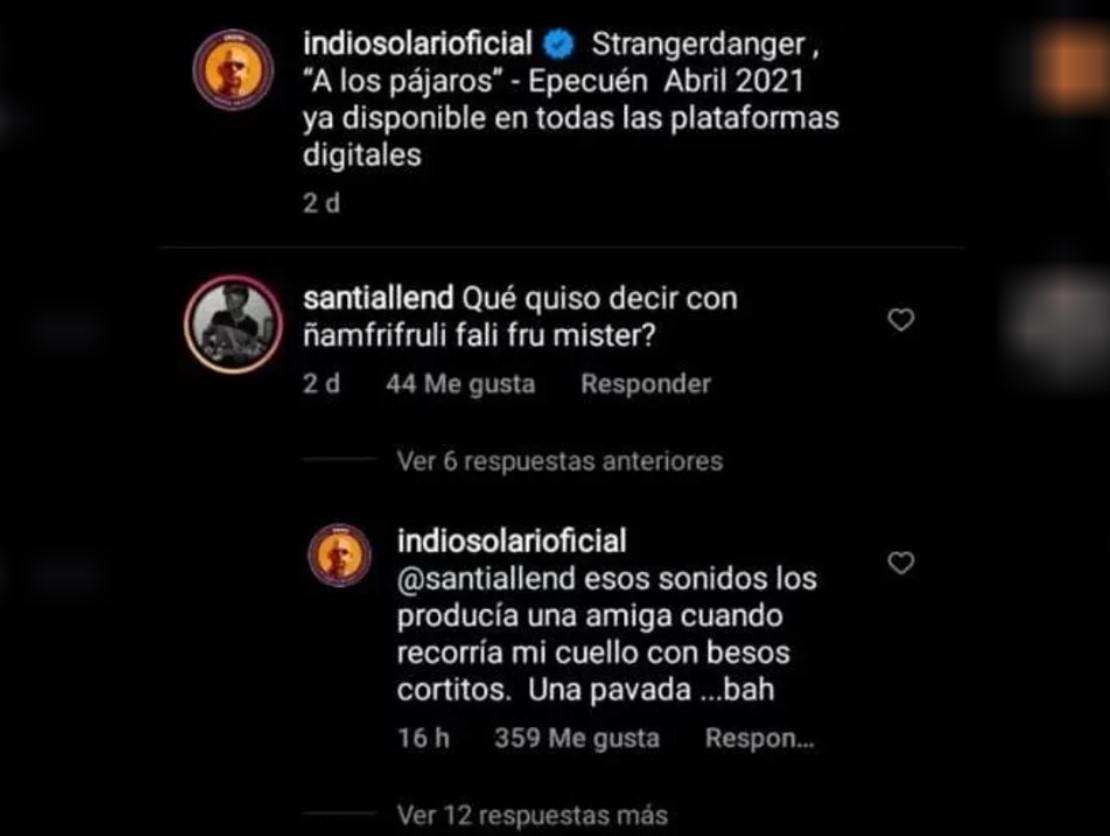Reply to santiallend's comment
Viewport: 1110px width, 836px height.
645,384
